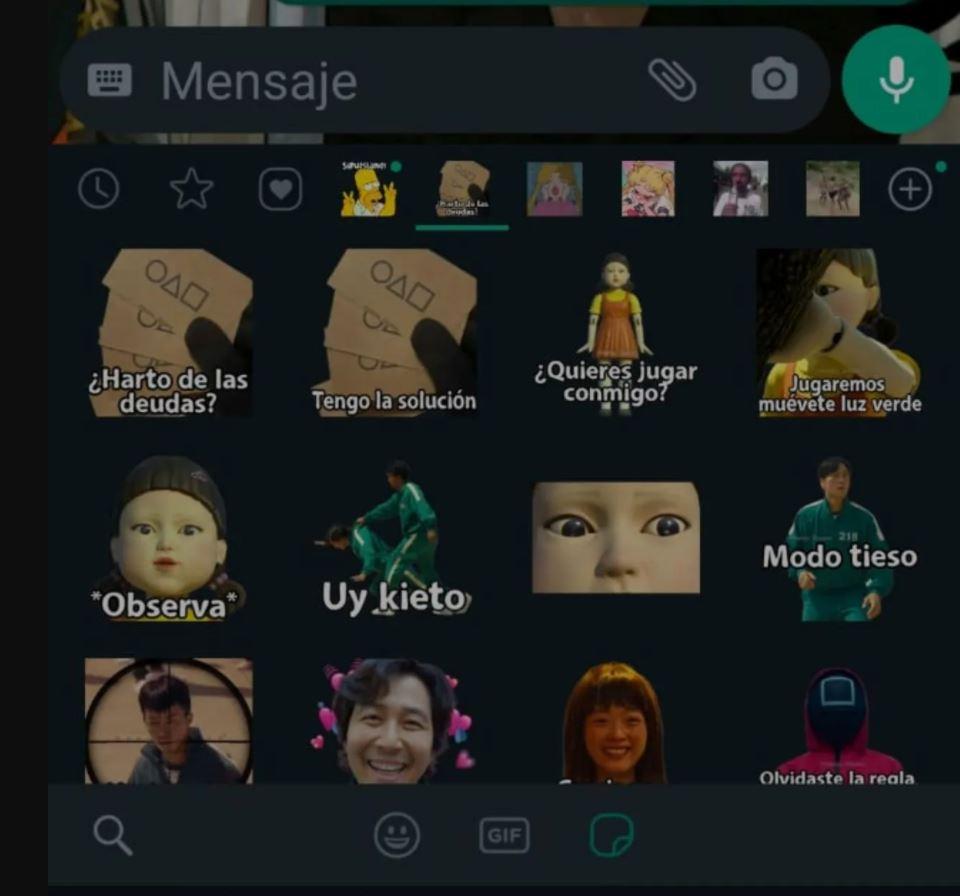Switch to the emoji tab
Viewport: 960px width, 896px height.
point(397,835)
